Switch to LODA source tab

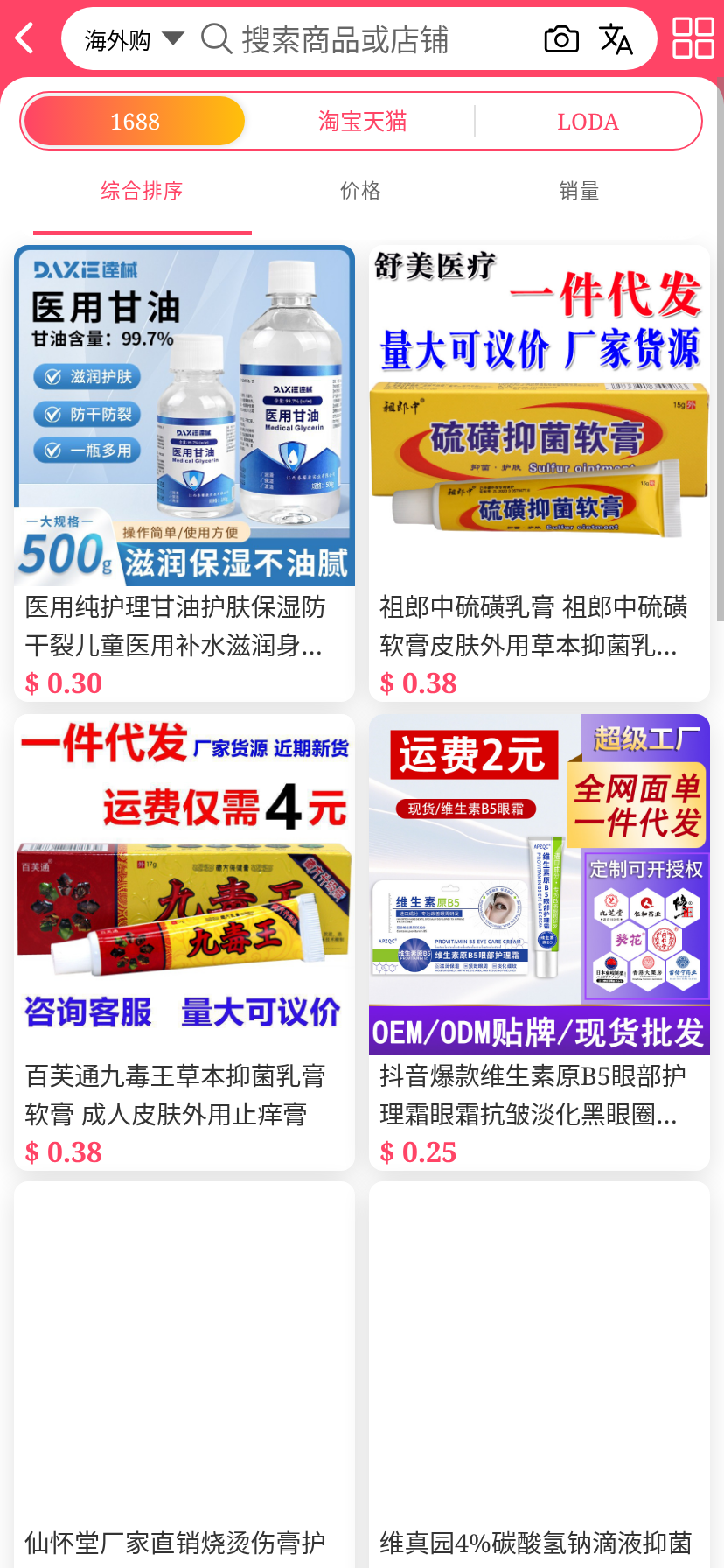point(588,121)
